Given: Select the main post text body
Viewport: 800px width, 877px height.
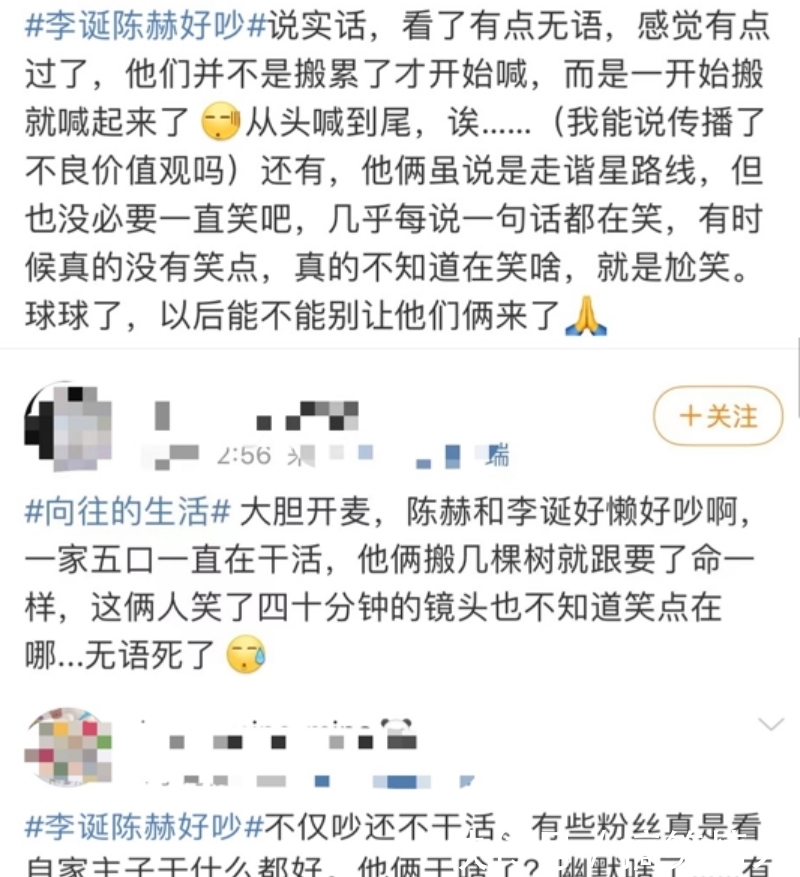Looking at the screenshot, I should pos(400,170).
